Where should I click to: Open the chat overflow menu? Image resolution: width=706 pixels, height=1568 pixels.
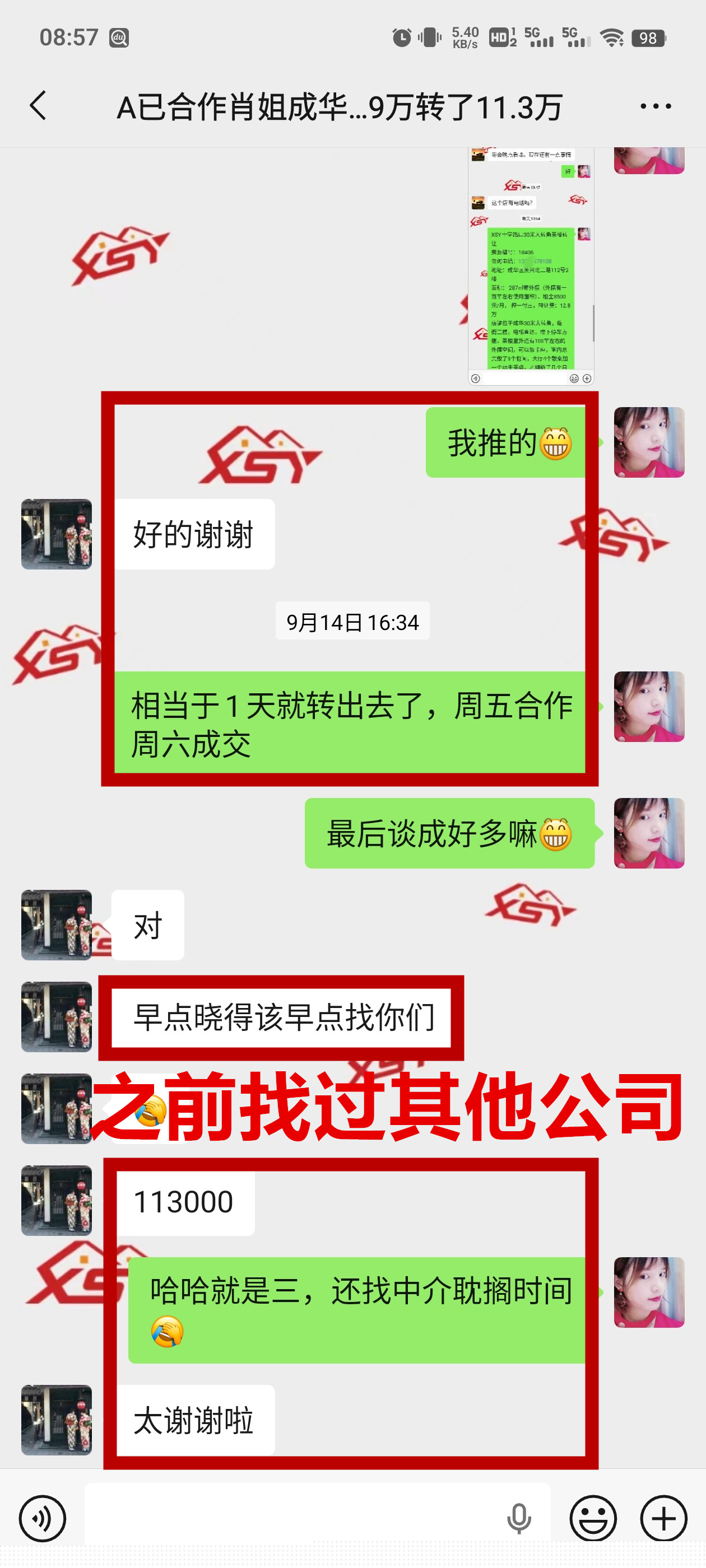(656, 106)
